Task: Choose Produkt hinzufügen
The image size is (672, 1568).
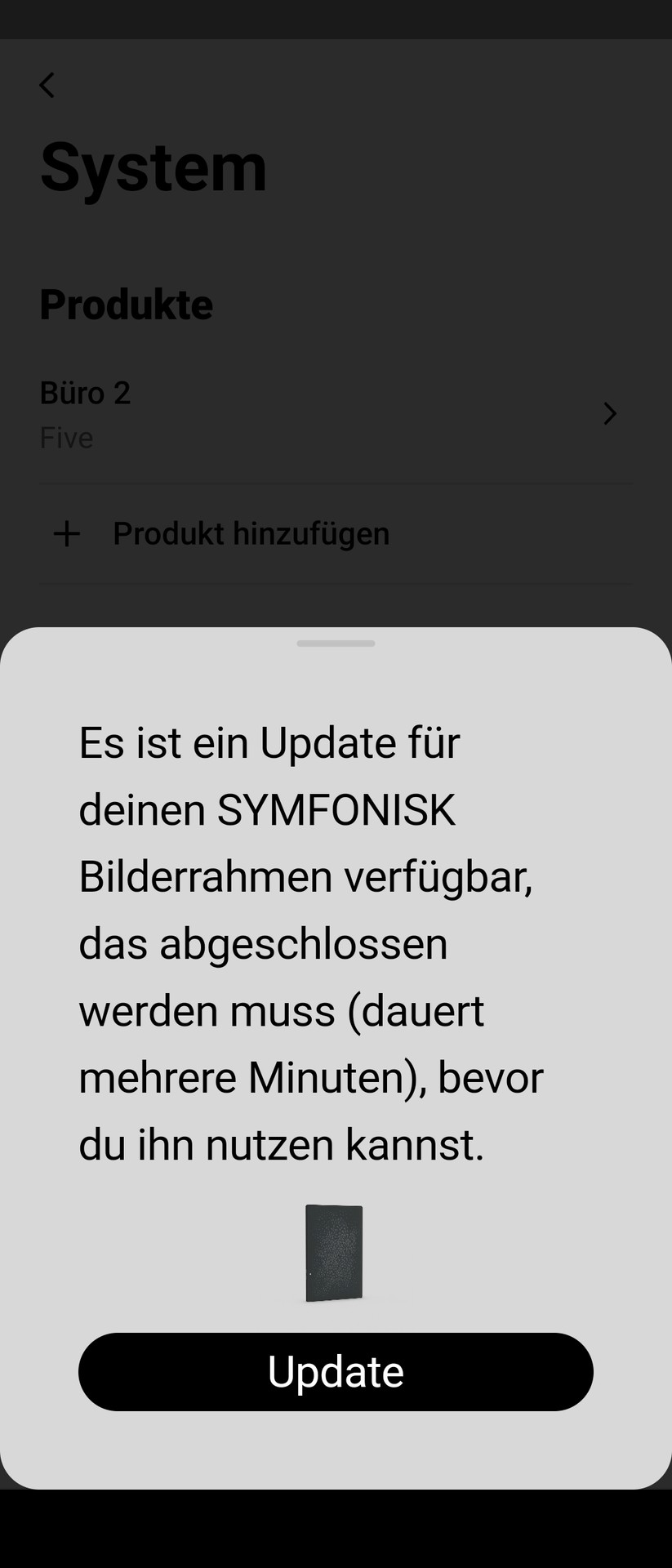Action: coord(251,533)
